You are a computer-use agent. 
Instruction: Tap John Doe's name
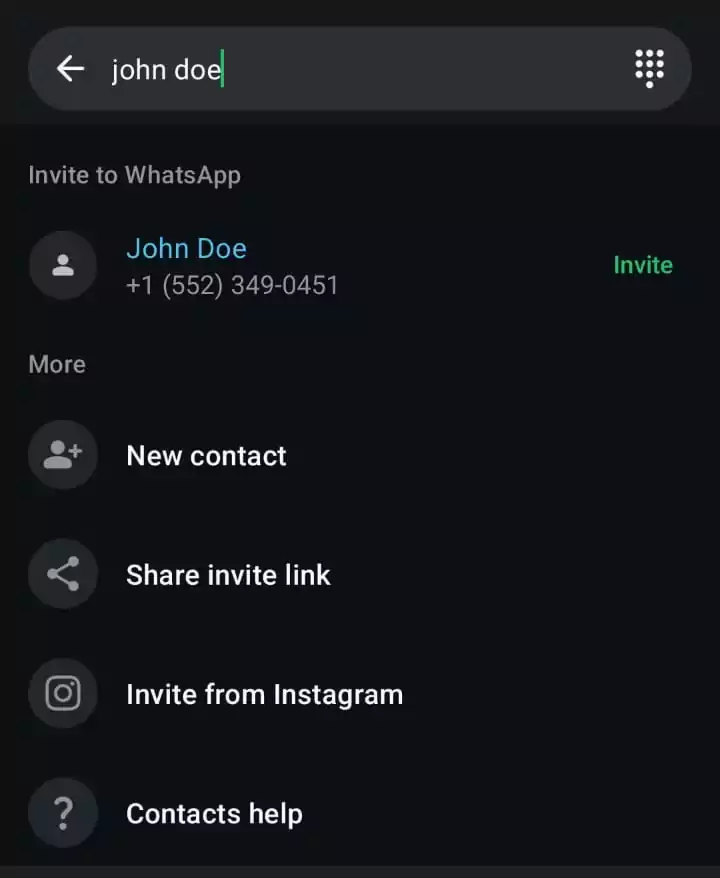(x=186, y=248)
